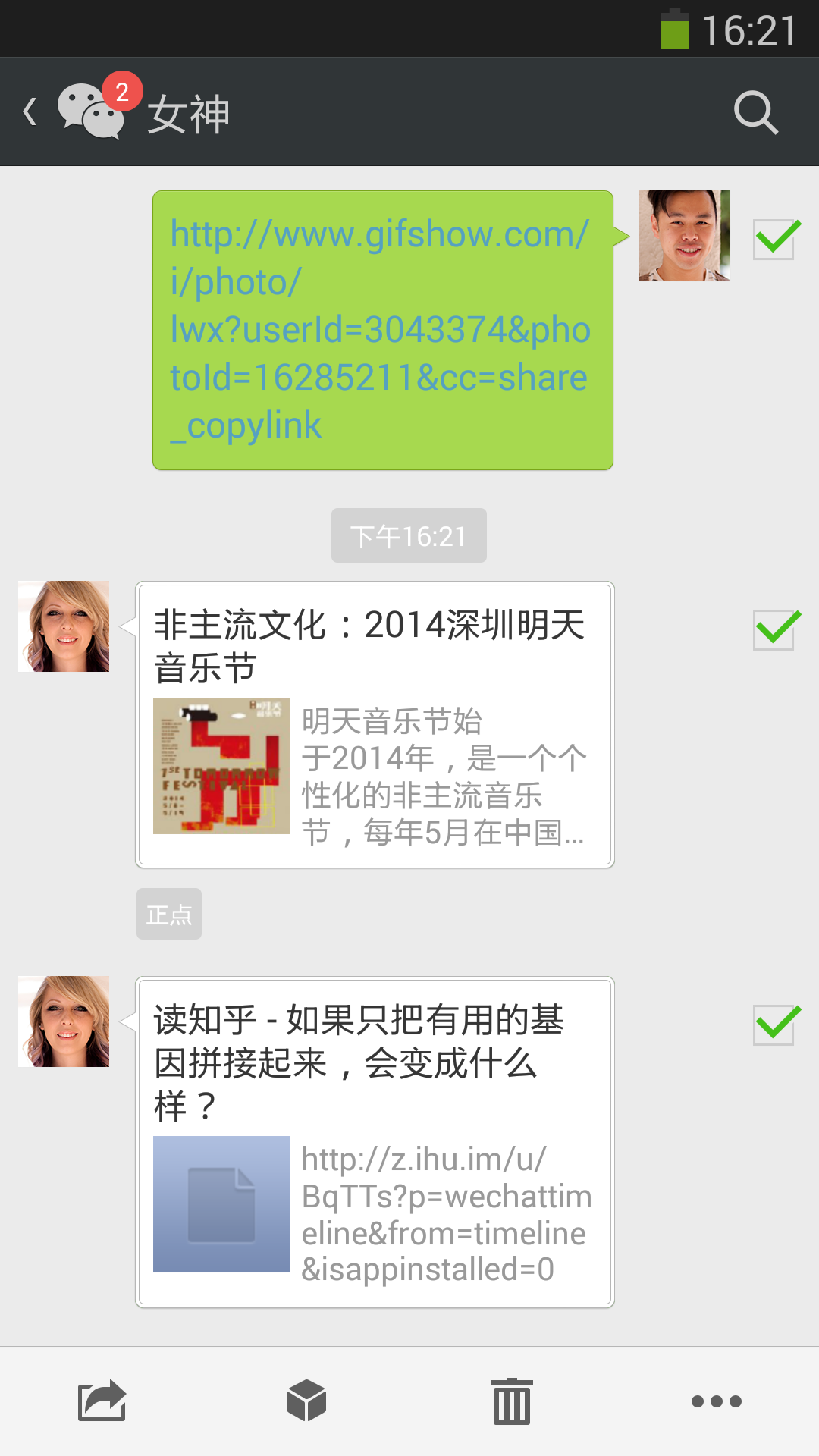
Task: Open the avatar next to the 2014深圳明天音乐节 card
Action: pos(64,626)
